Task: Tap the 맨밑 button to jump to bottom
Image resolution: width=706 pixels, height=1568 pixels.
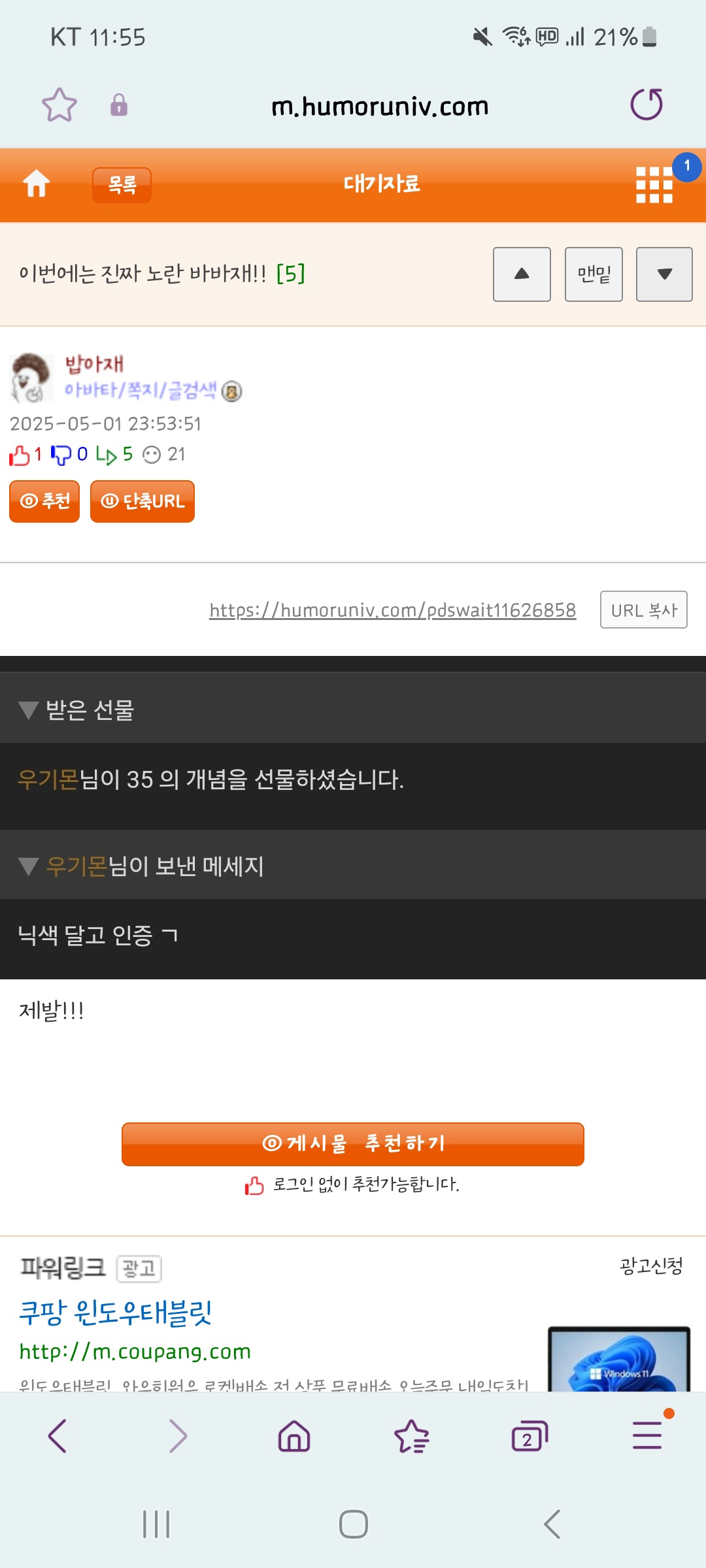Action: click(594, 274)
